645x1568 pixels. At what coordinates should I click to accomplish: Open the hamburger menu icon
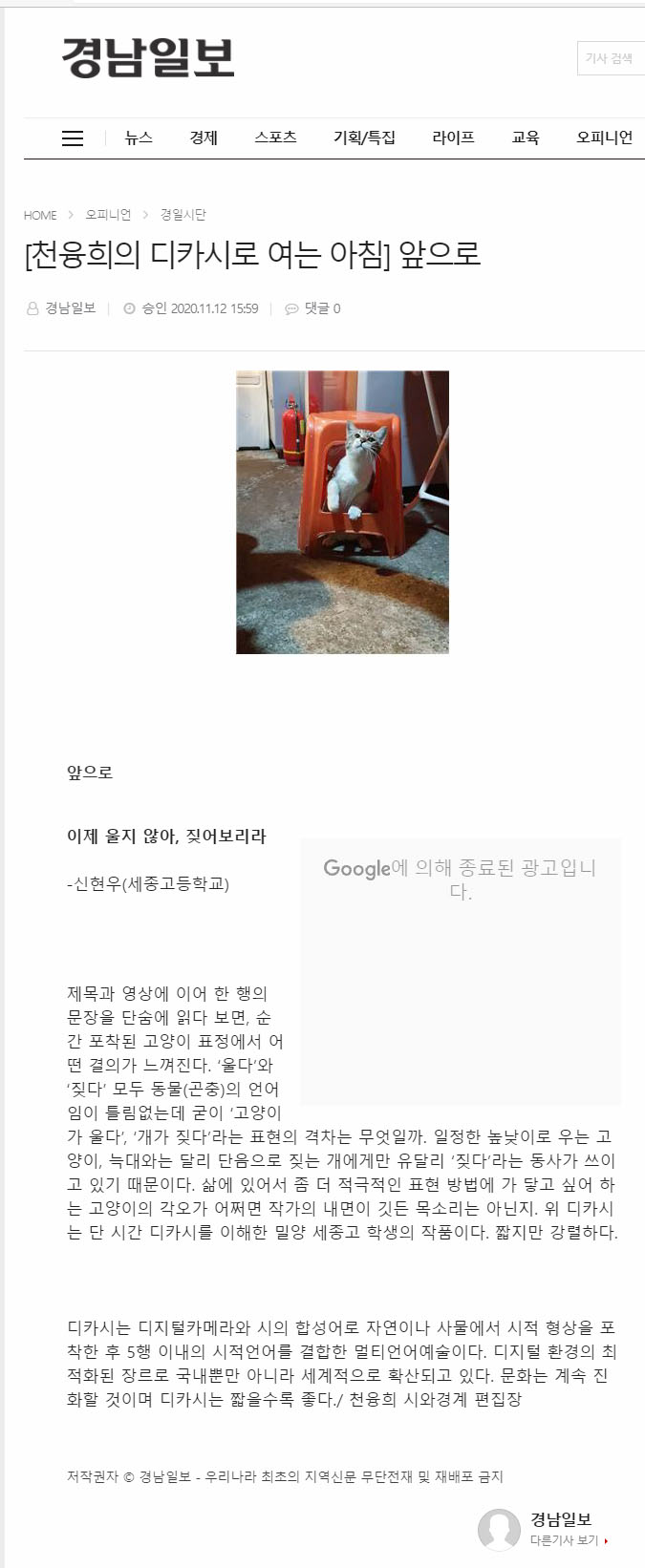[x=73, y=138]
